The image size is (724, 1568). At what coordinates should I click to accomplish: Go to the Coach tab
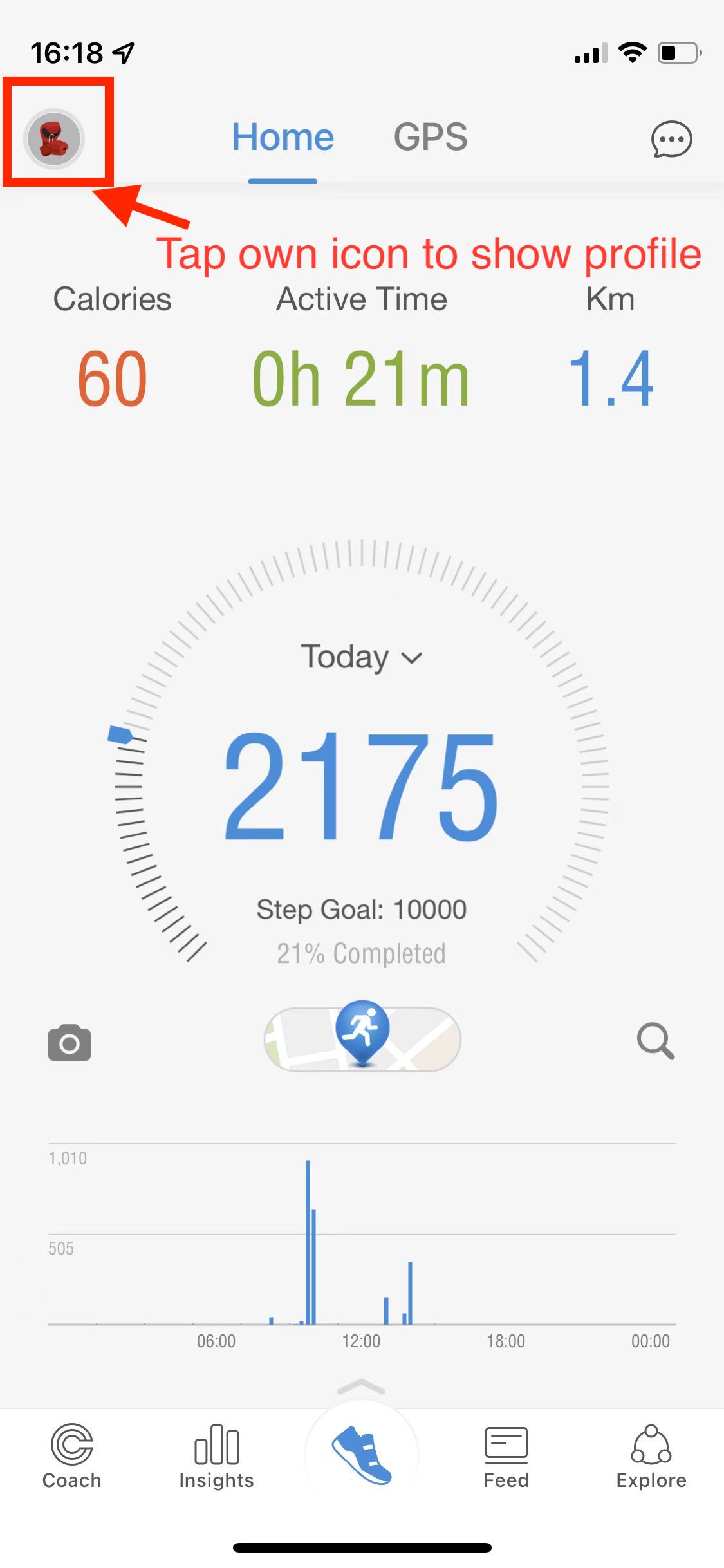point(72,1457)
